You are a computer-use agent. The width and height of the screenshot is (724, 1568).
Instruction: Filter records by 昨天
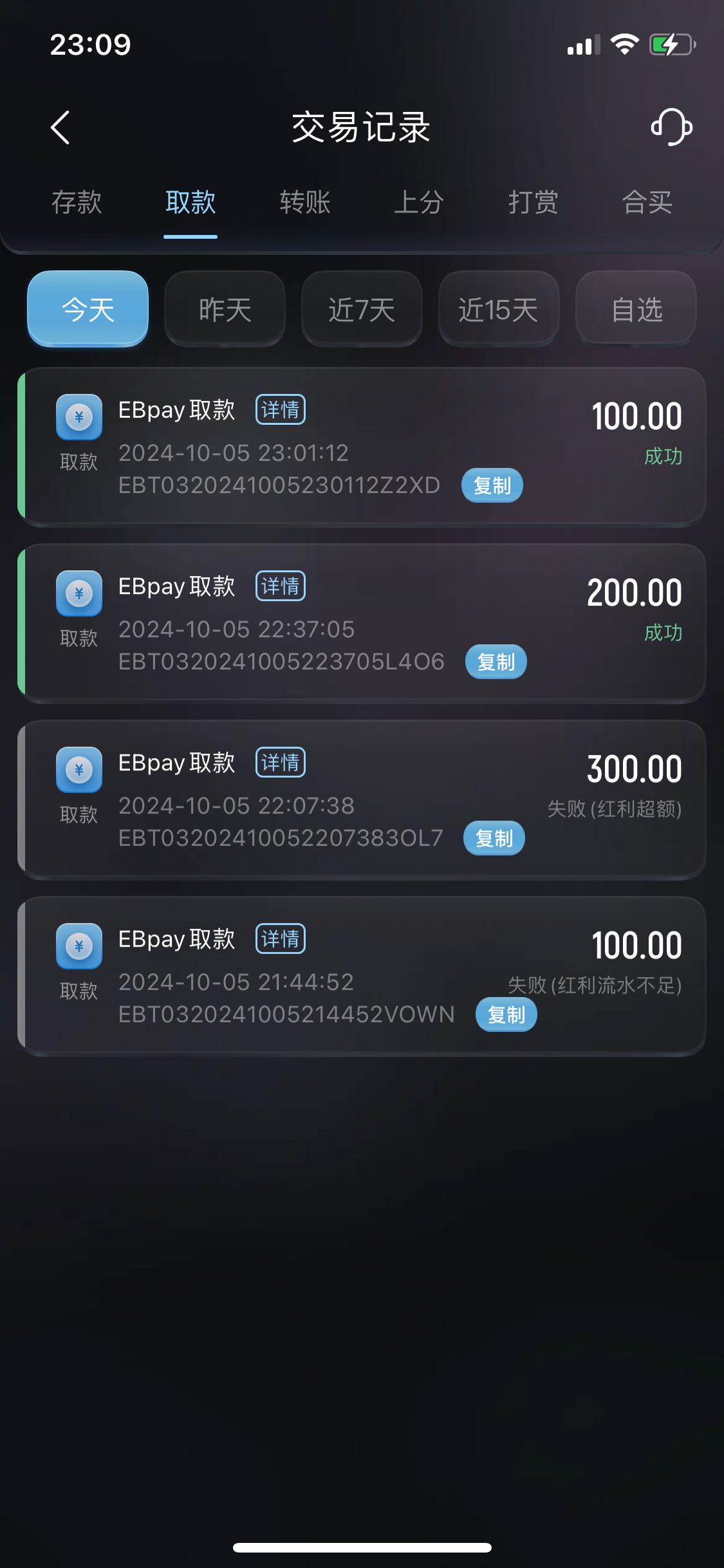(225, 310)
